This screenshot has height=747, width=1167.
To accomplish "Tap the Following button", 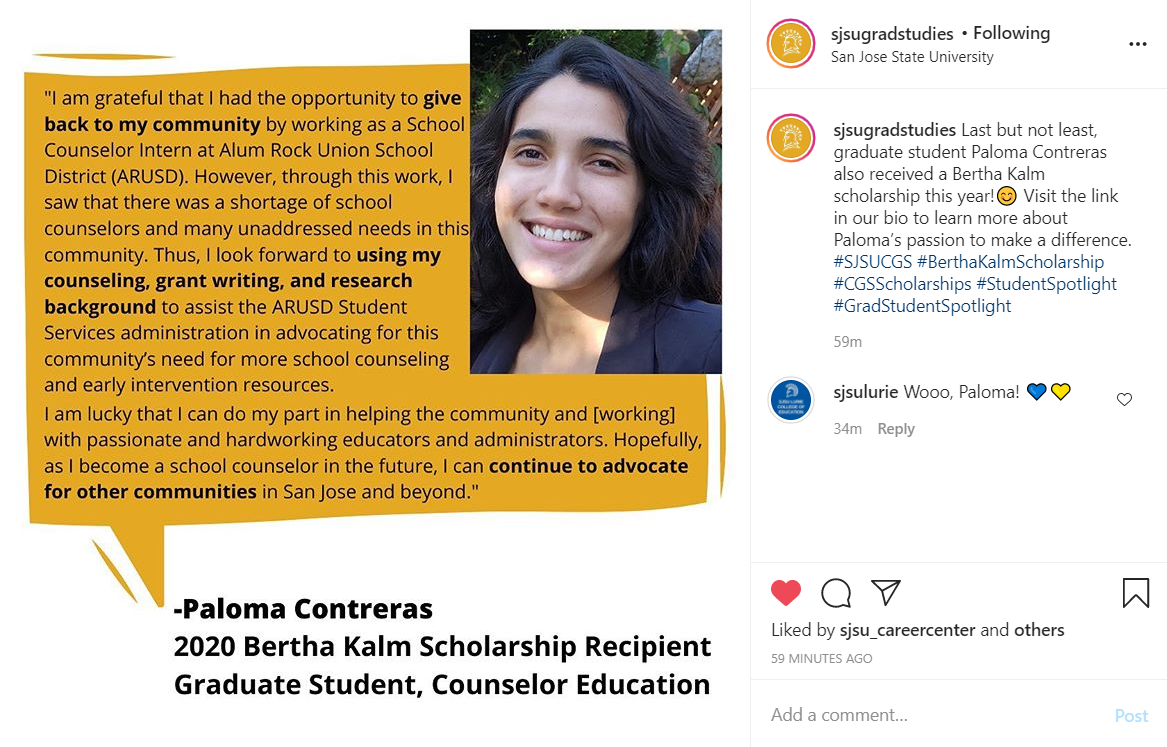I will pos(1011,34).
